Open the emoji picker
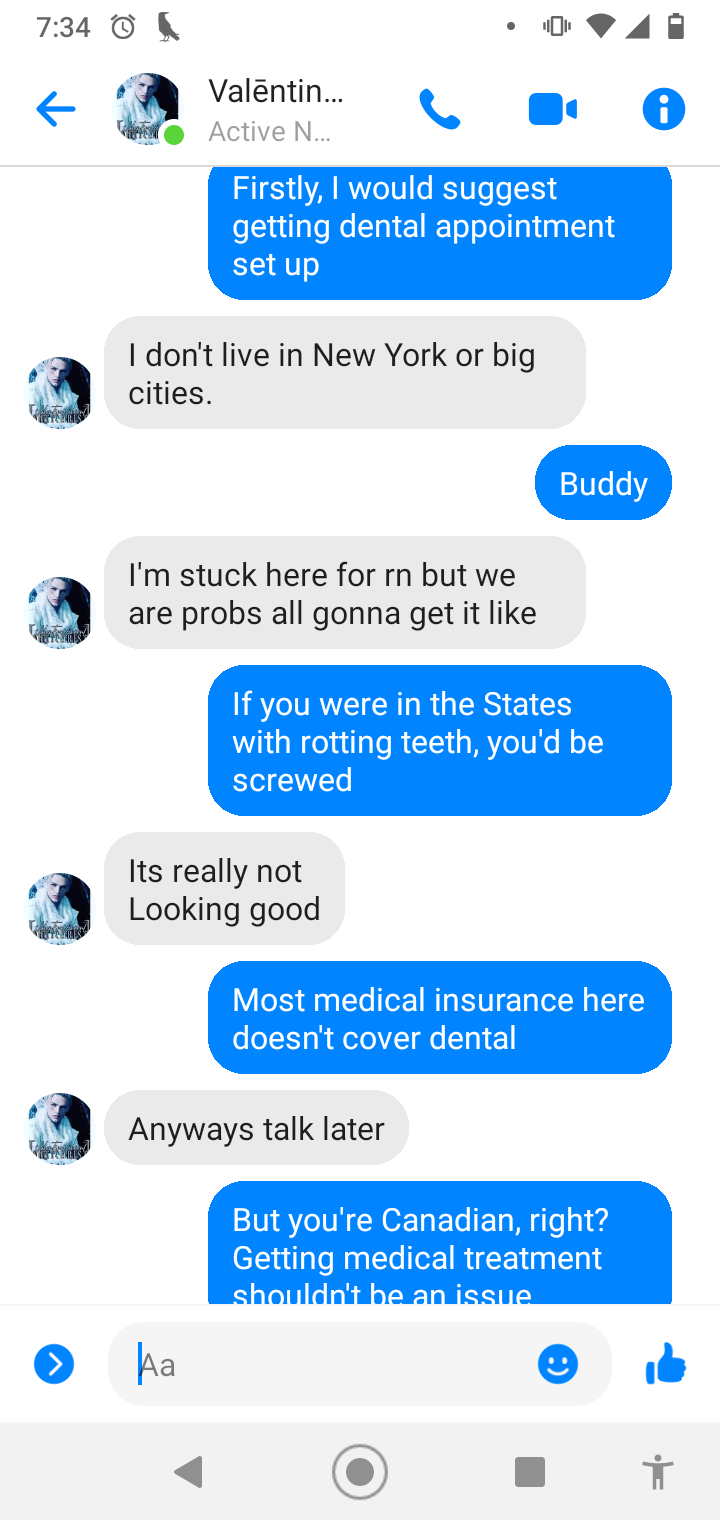 pyautogui.click(x=558, y=1364)
